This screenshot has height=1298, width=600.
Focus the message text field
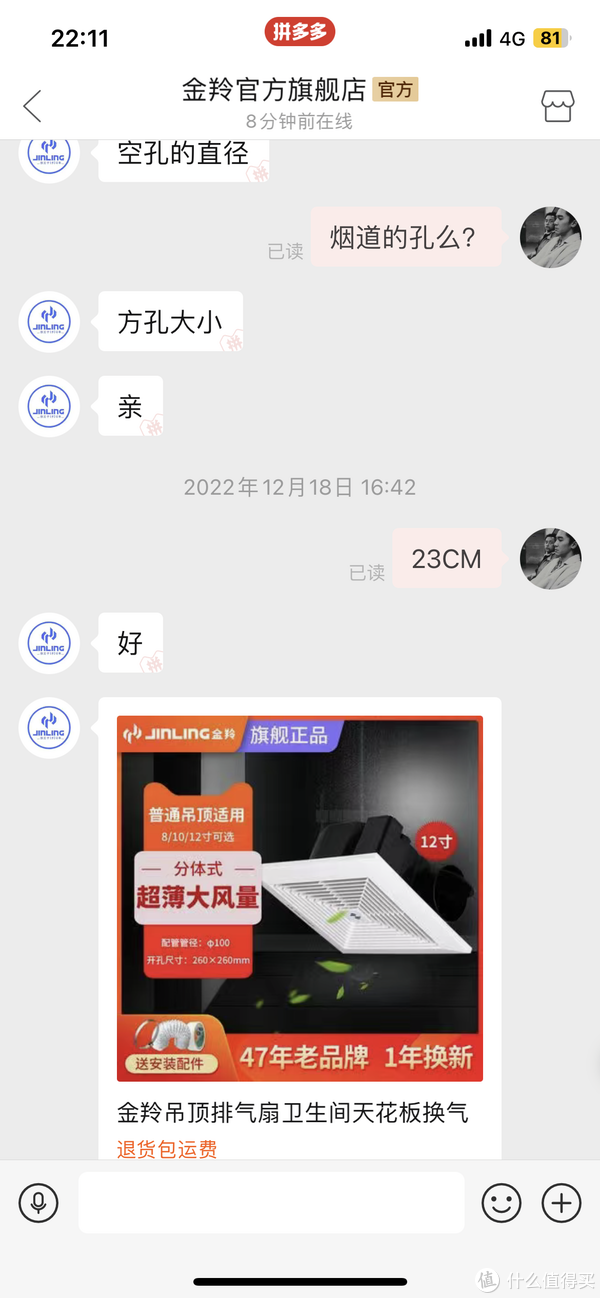point(271,1202)
